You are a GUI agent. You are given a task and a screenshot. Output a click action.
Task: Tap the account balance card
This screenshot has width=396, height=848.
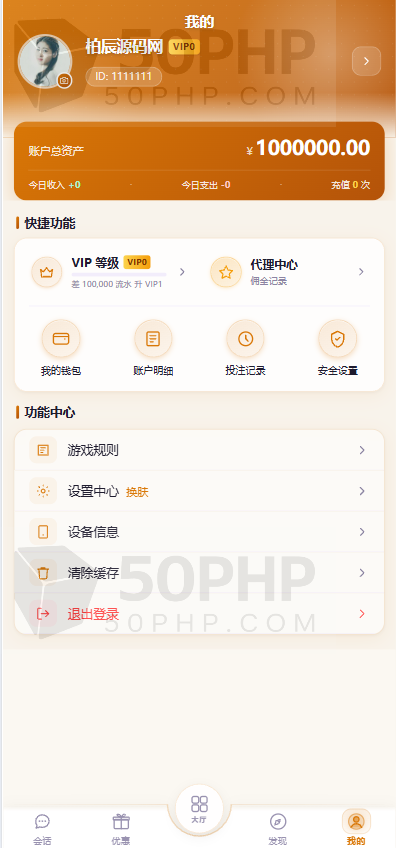coord(199,161)
